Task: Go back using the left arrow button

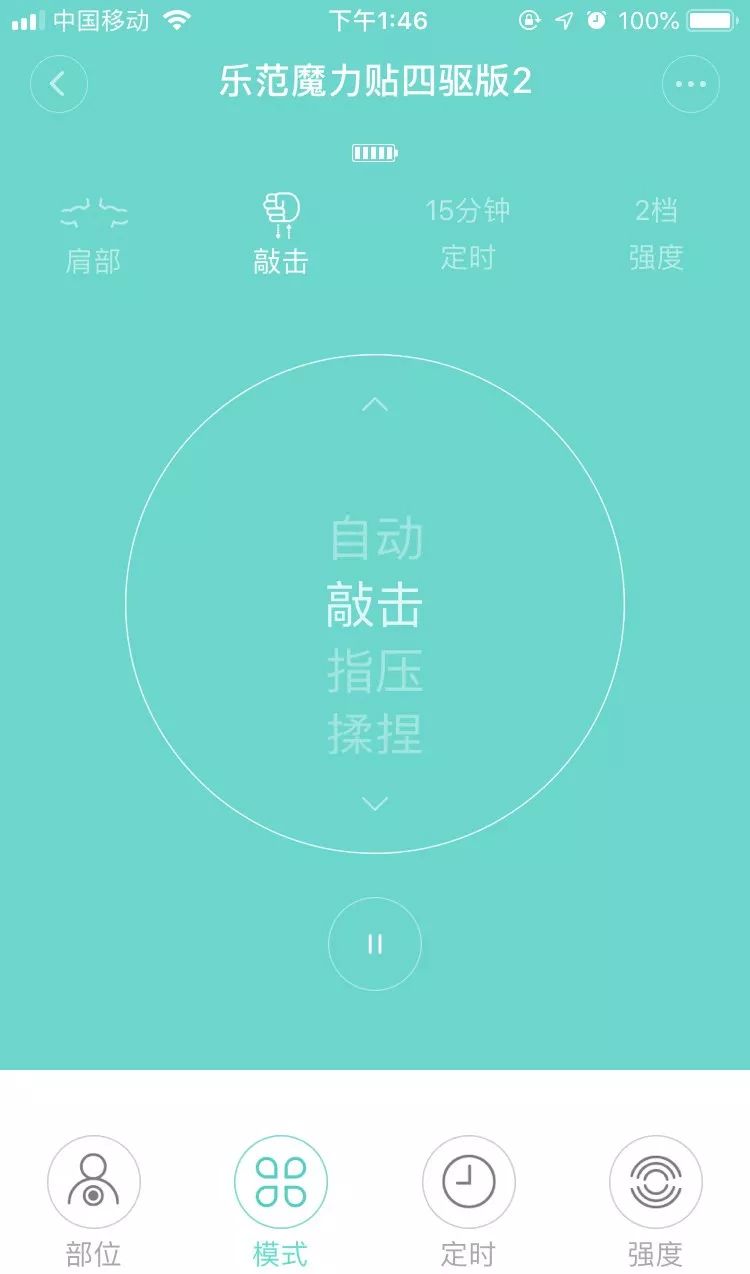Action: click(x=59, y=84)
